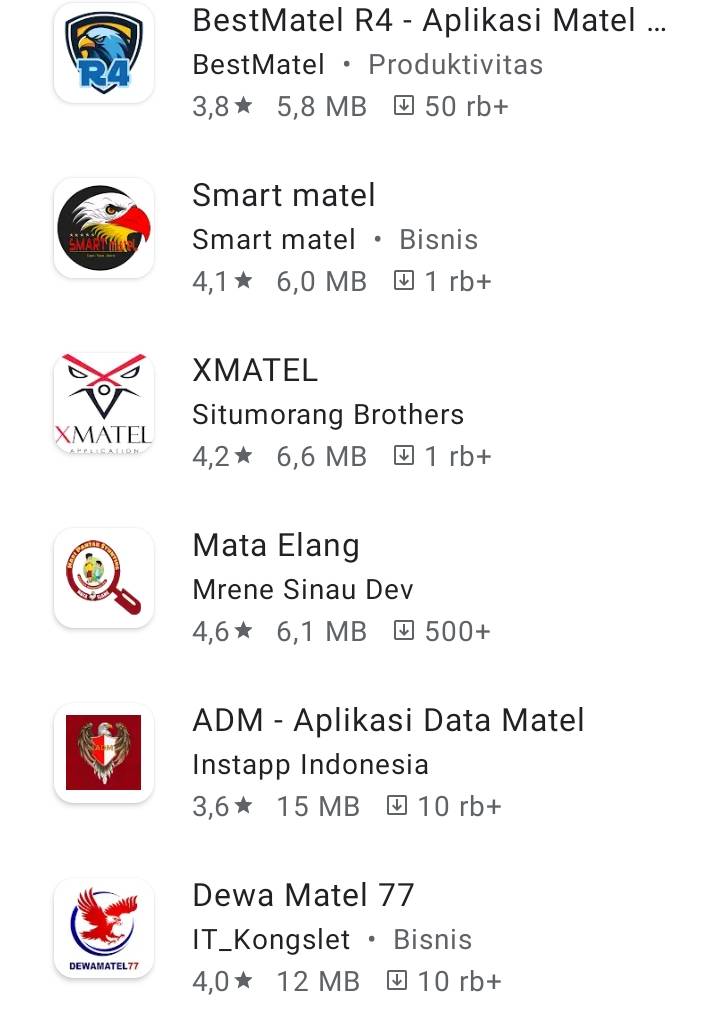
Task: Open ADM - Aplikasi Data Matel
Action: pyautogui.click(x=388, y=721)
